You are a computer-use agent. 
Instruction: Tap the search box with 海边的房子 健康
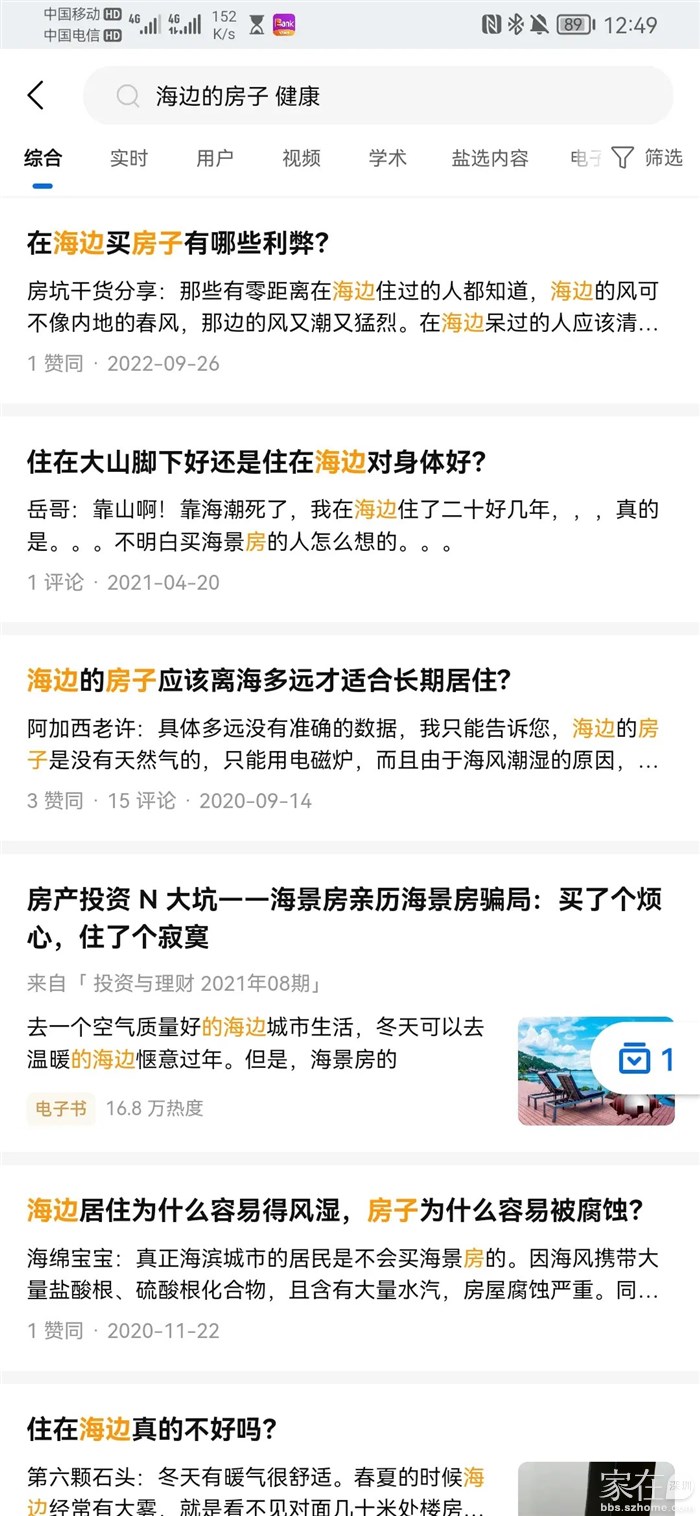378,96
